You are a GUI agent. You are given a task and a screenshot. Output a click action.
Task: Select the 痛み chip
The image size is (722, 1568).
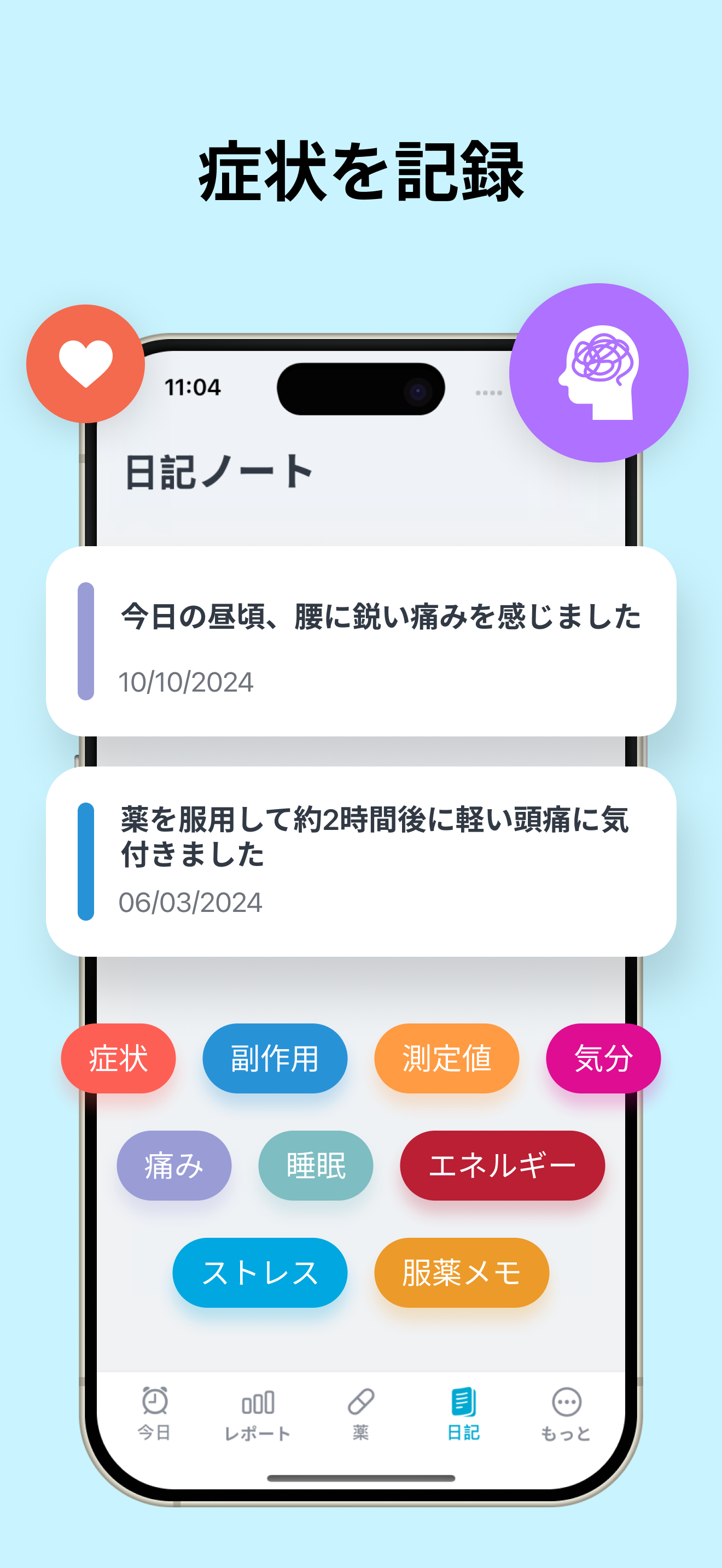click(x=174, y=1166)
